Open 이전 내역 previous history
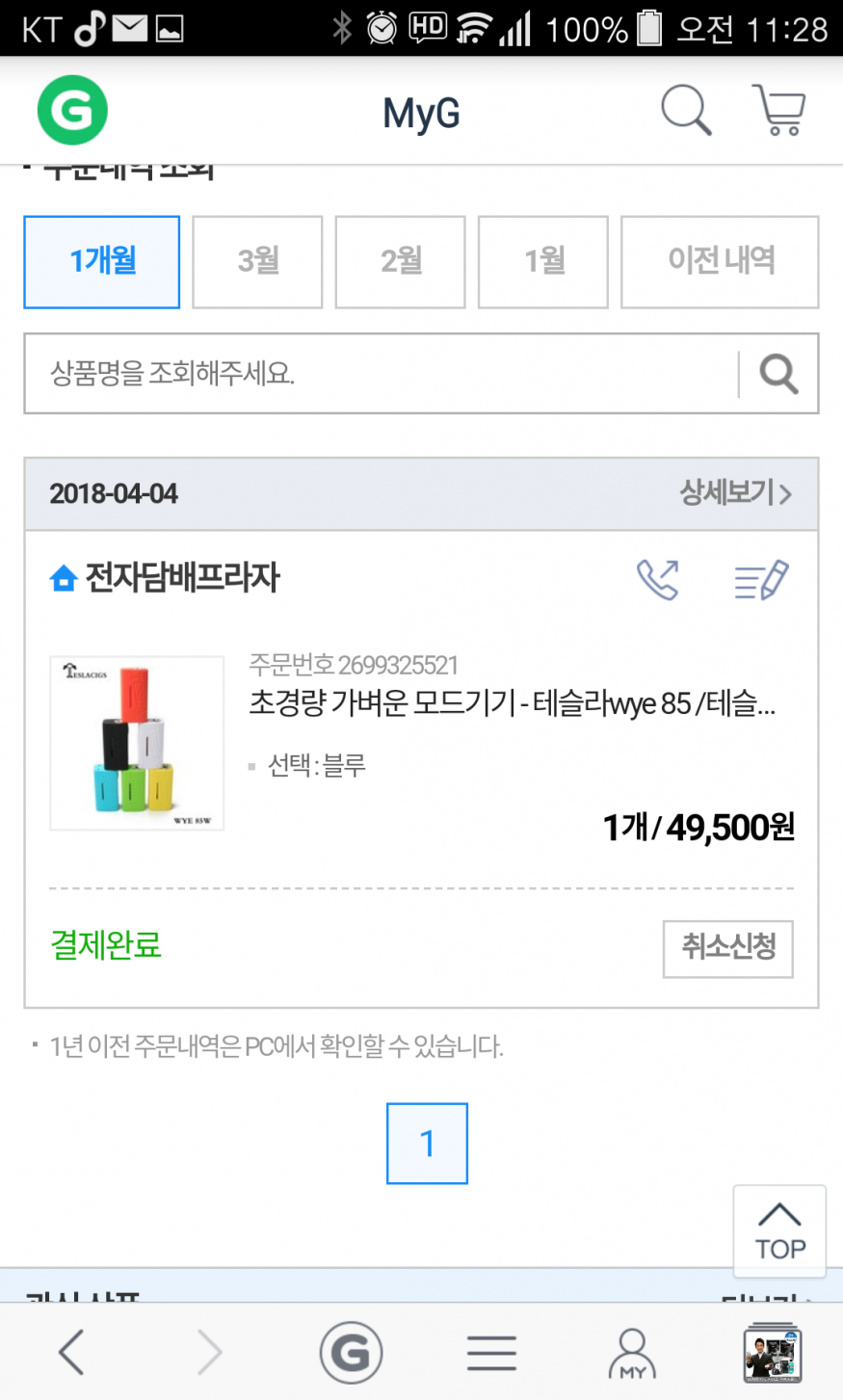This screenshot has height=1400, width=843. pyautogui.click(x=720, y=261)
